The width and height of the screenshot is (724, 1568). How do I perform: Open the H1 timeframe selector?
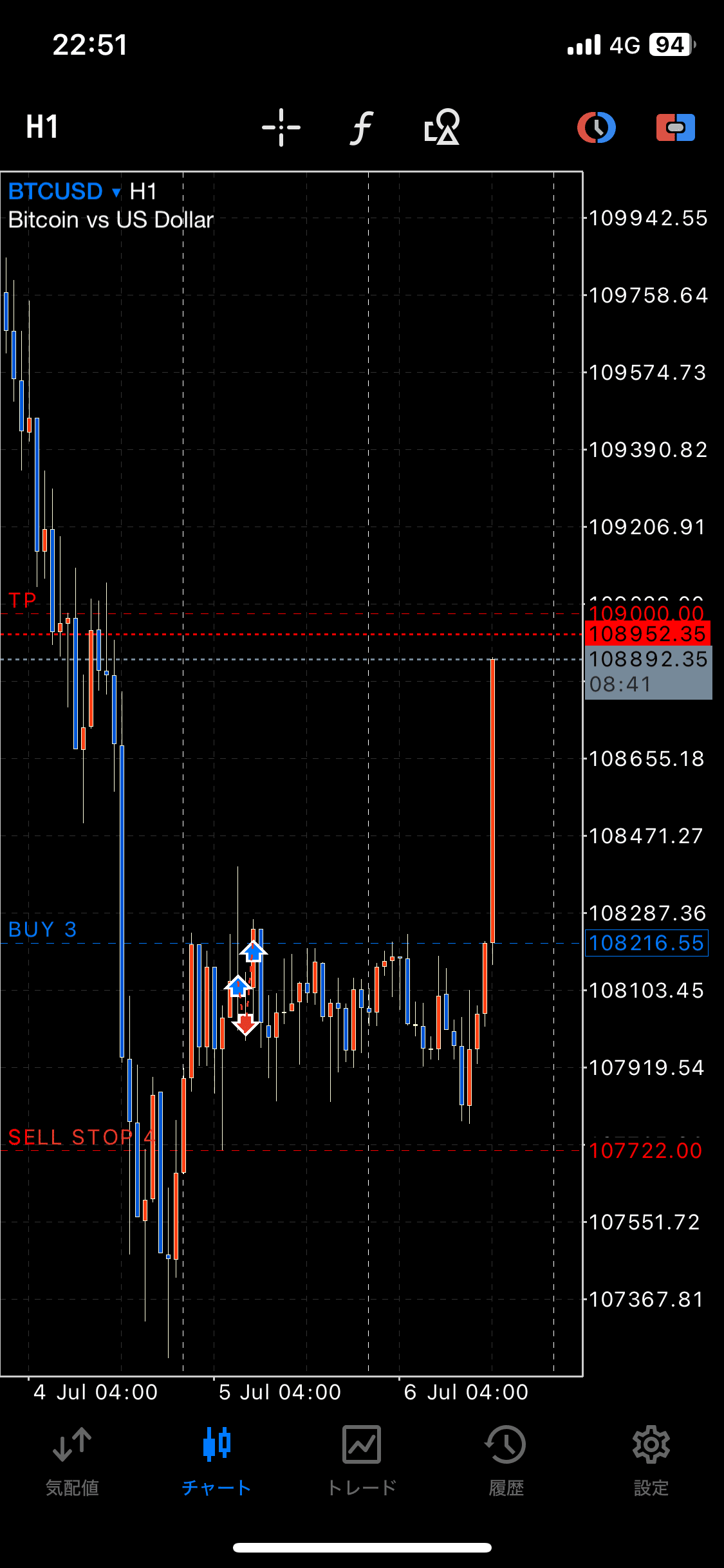coord(42,127)
